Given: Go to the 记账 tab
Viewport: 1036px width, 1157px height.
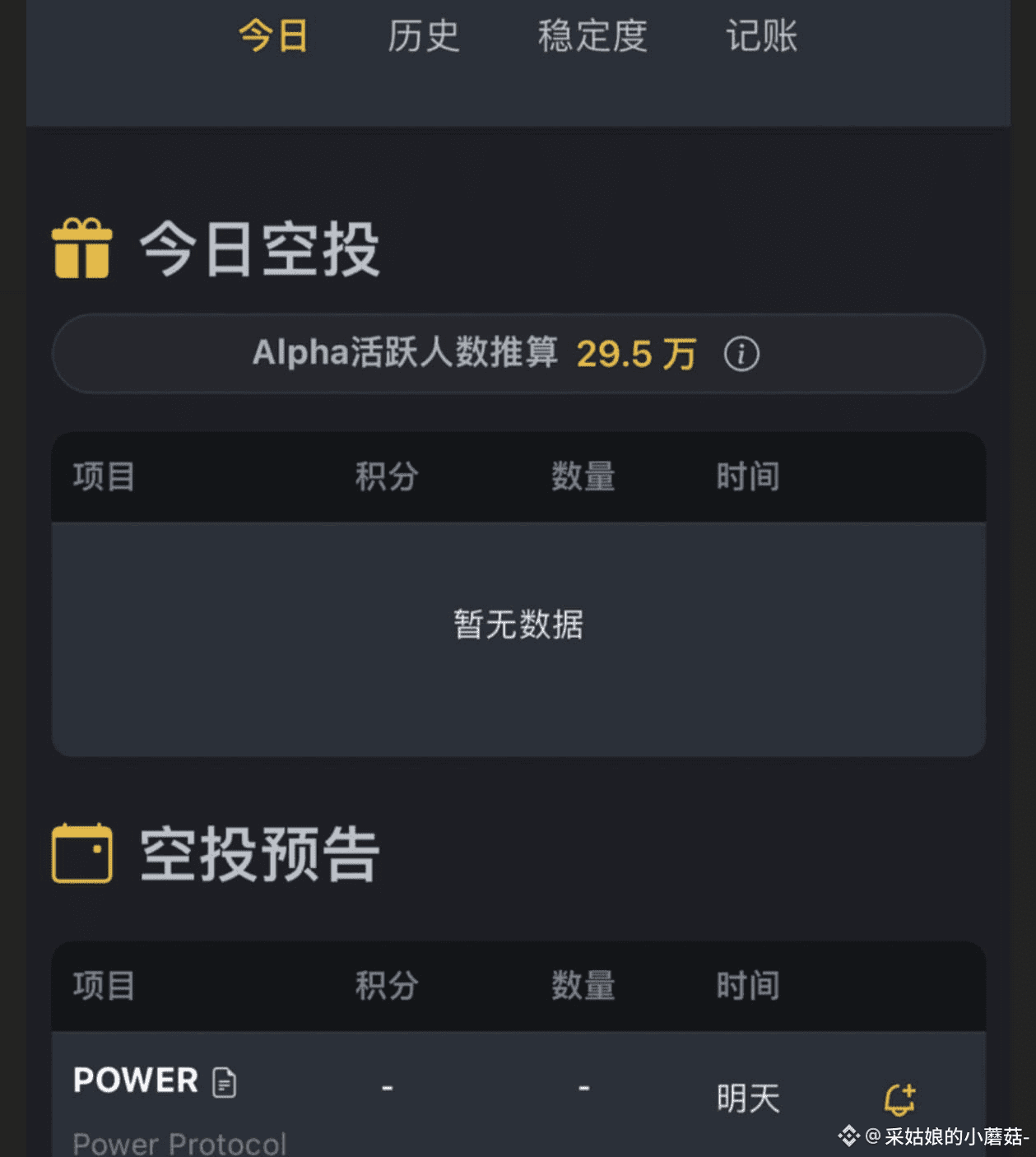Looking at the screenshot, I should click(761, 36).
